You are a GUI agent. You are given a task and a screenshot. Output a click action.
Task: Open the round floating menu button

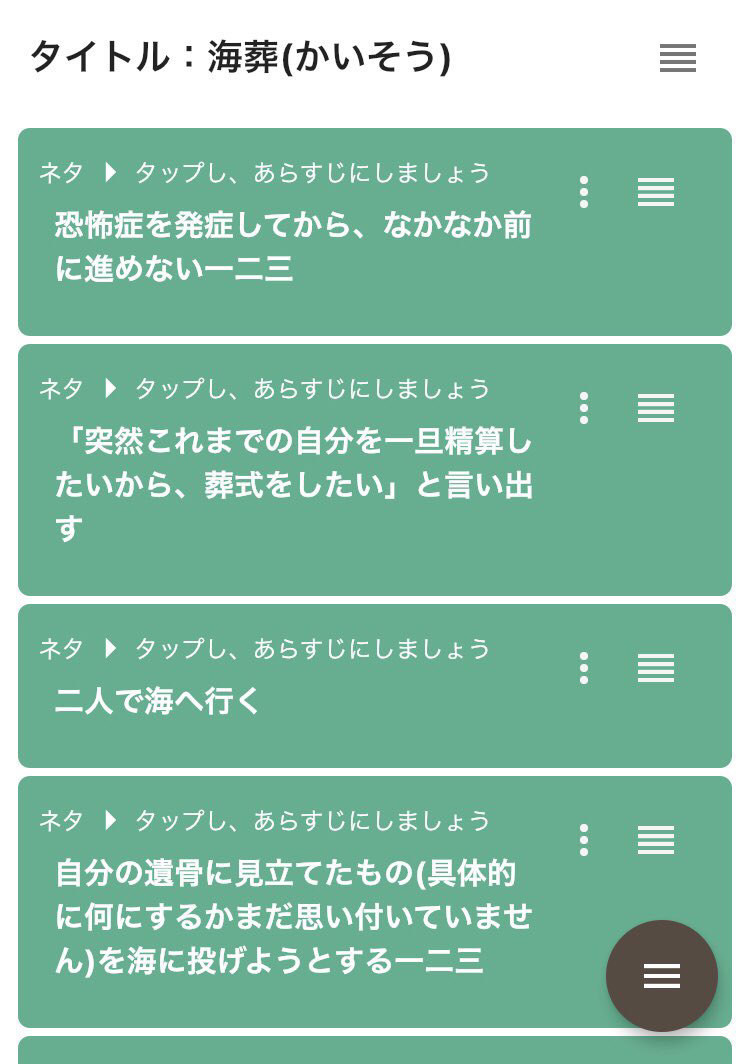[x=662, y=976]
